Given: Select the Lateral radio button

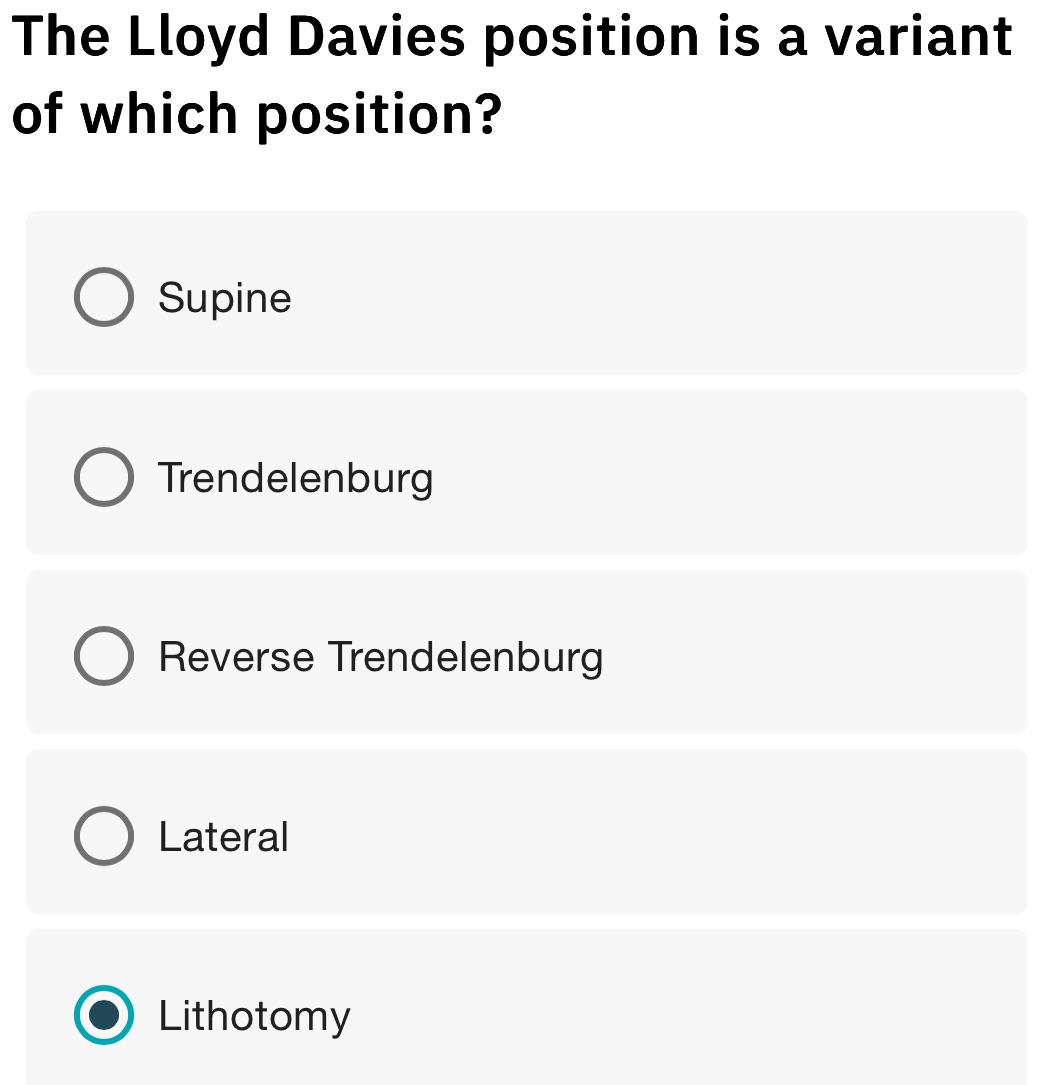Looking at the screenshot, I should pos(103,836).
